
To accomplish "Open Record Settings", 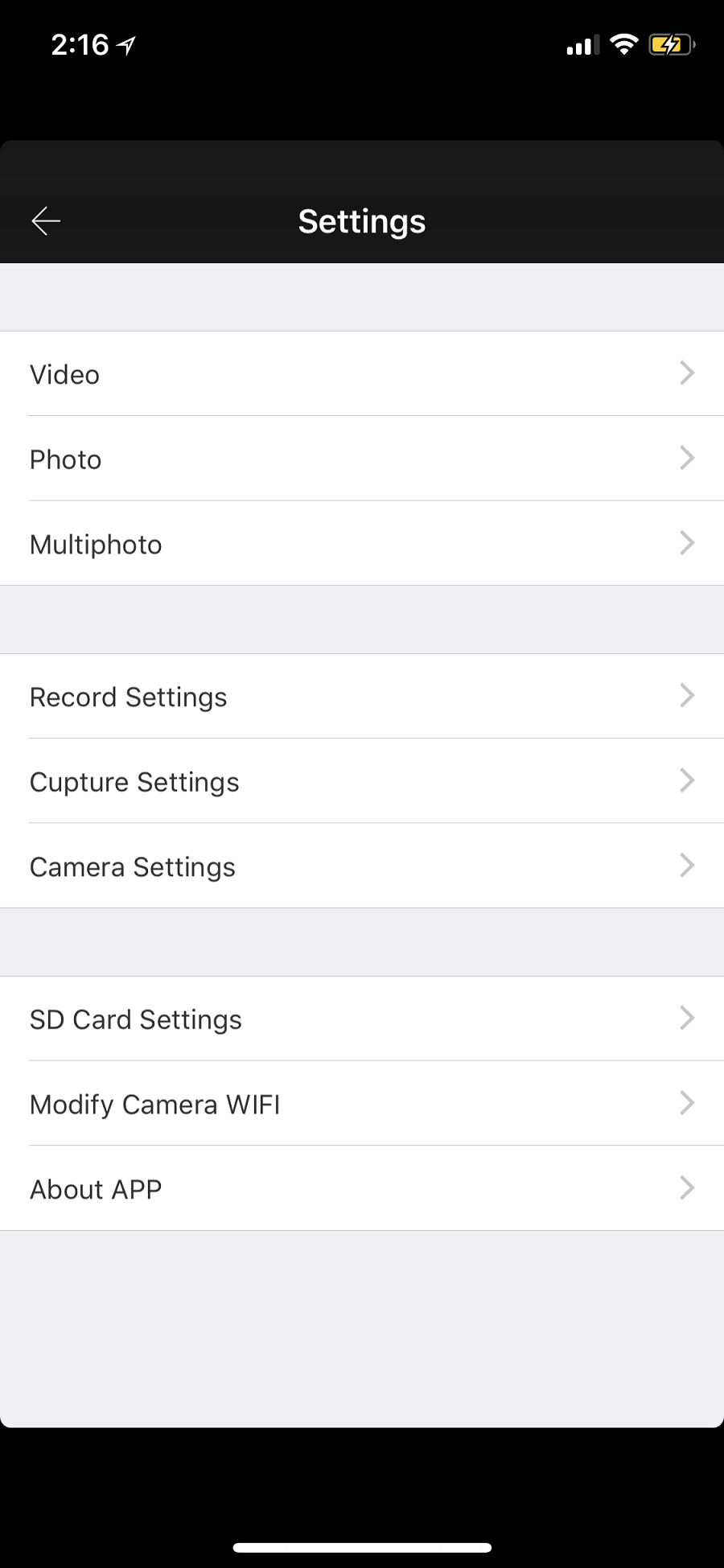I will click(x=362, y=697).
